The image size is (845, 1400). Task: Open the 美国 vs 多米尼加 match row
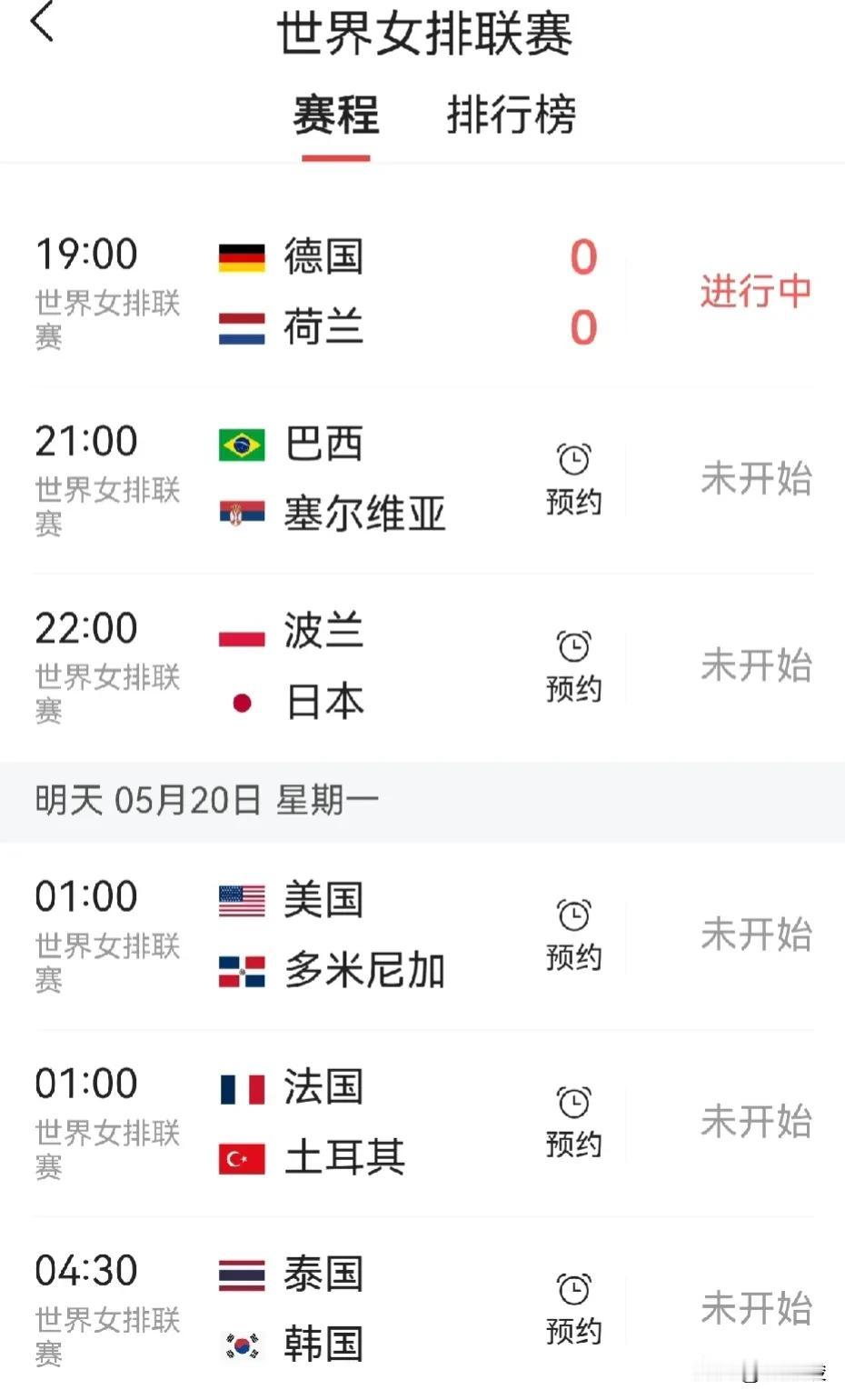(422, 935)
